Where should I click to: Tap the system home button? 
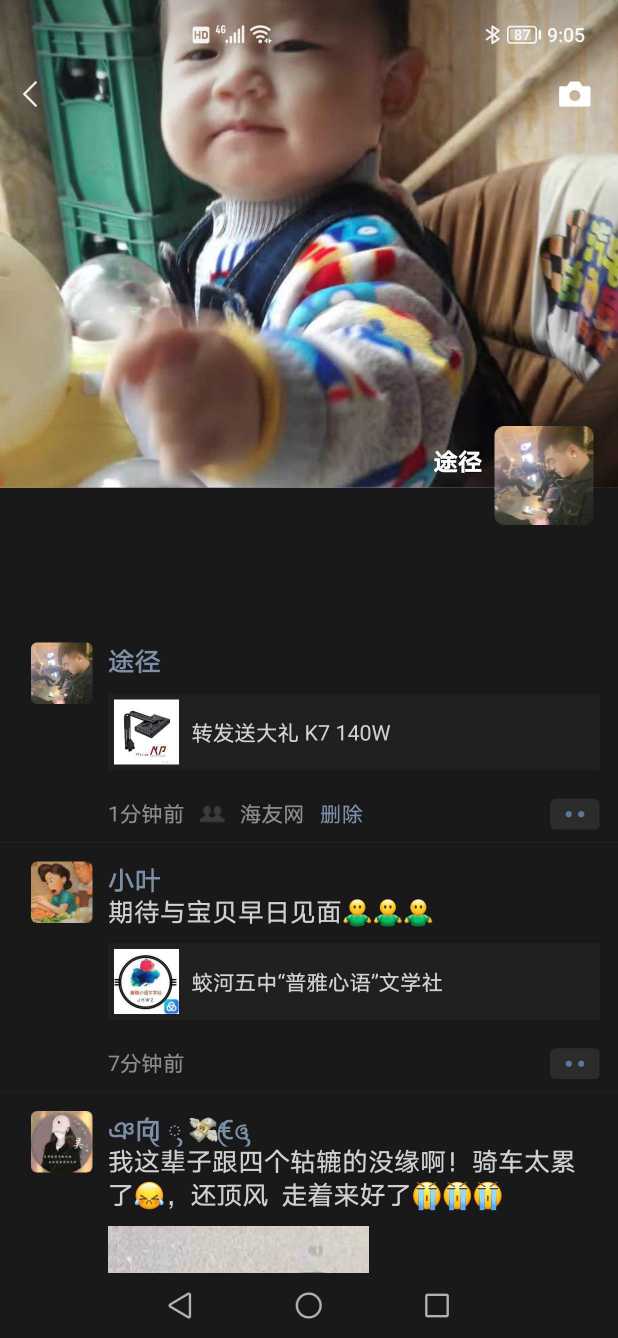click(x=309, y=1305)
